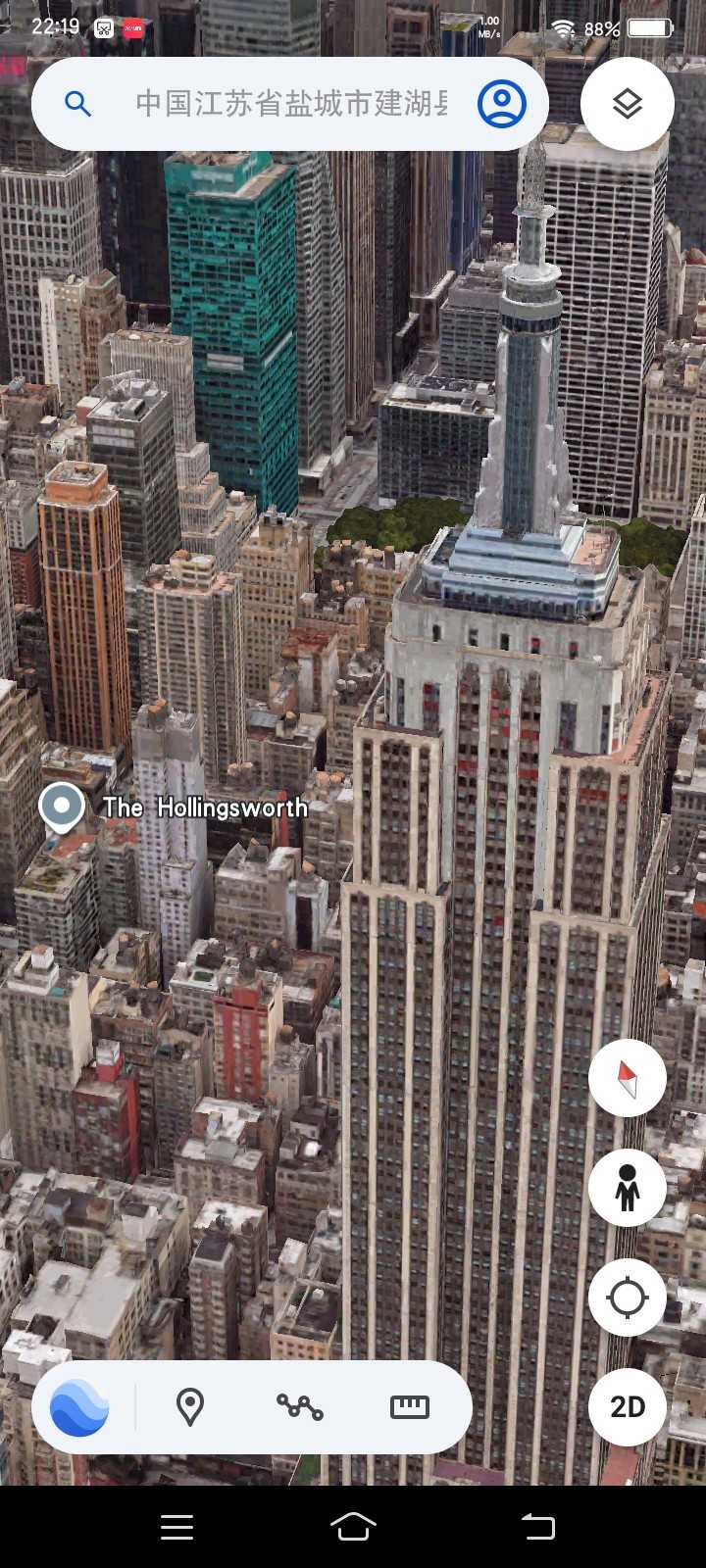706x1568 pixels.
Task: Draw a path or line
Action: click(x=299, y=1407)
